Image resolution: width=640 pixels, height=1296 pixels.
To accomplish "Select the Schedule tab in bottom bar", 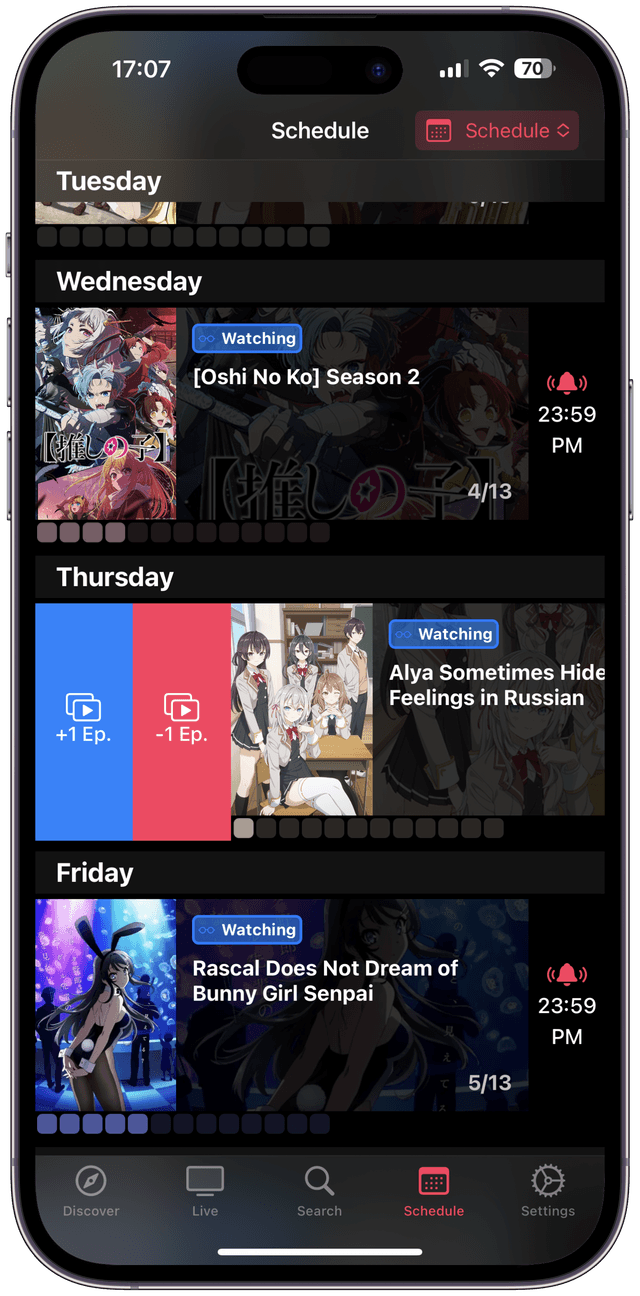I will 433,1192.
